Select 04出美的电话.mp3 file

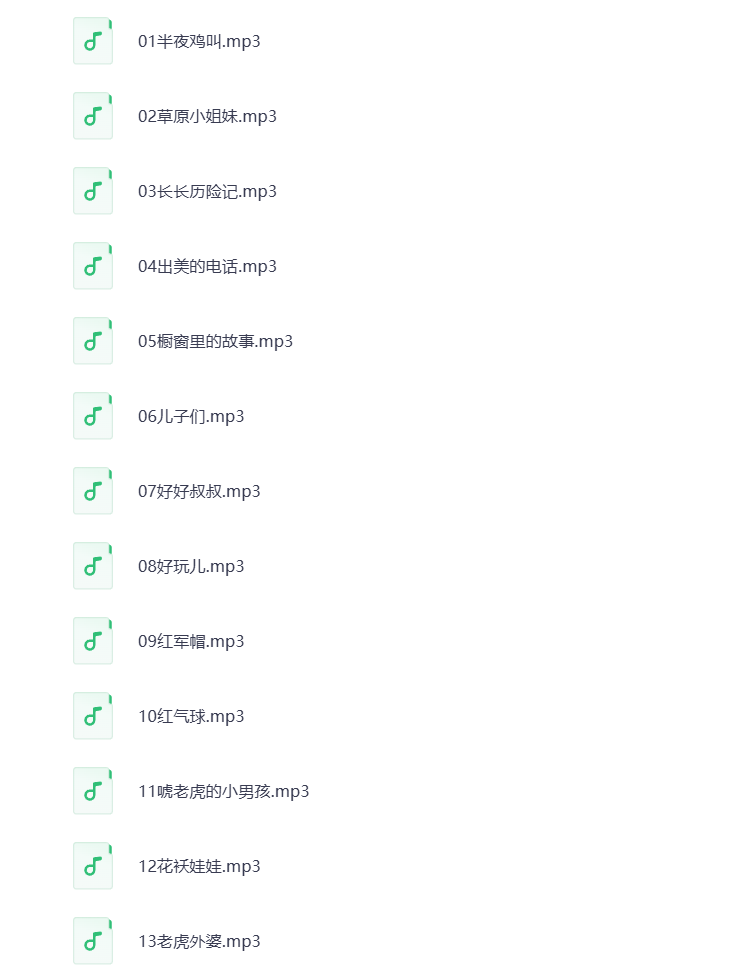pos(207,266)
